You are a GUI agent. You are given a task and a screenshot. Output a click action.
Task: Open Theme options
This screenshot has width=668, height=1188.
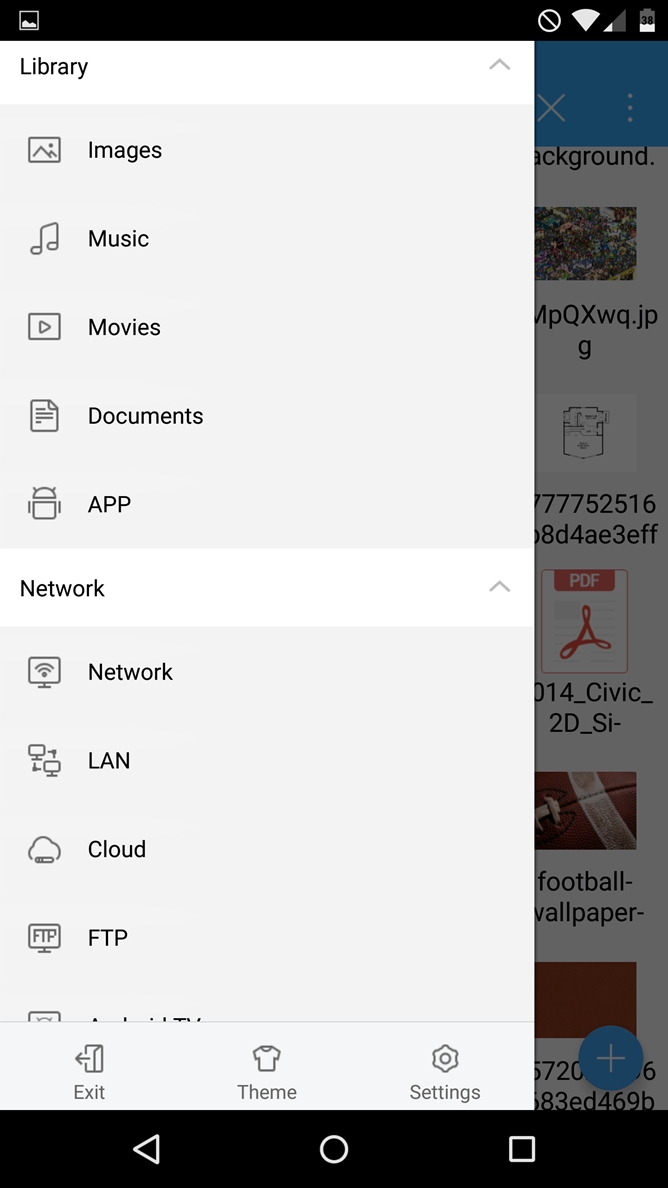click(x=267, y=1070)
